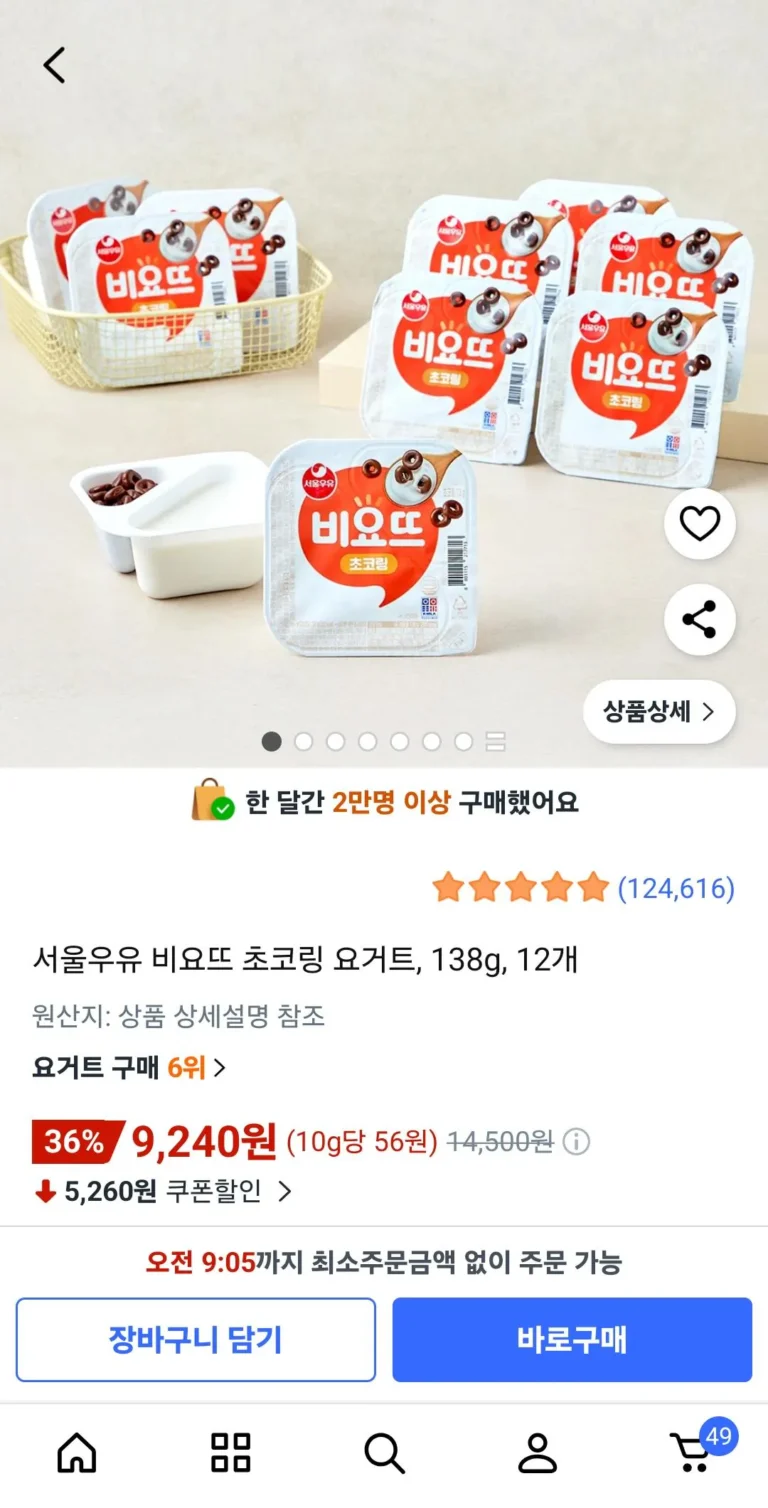Go back using the top-left arrow
The width and height of the screenshot is (768, 1508).
tap(54, 65)
